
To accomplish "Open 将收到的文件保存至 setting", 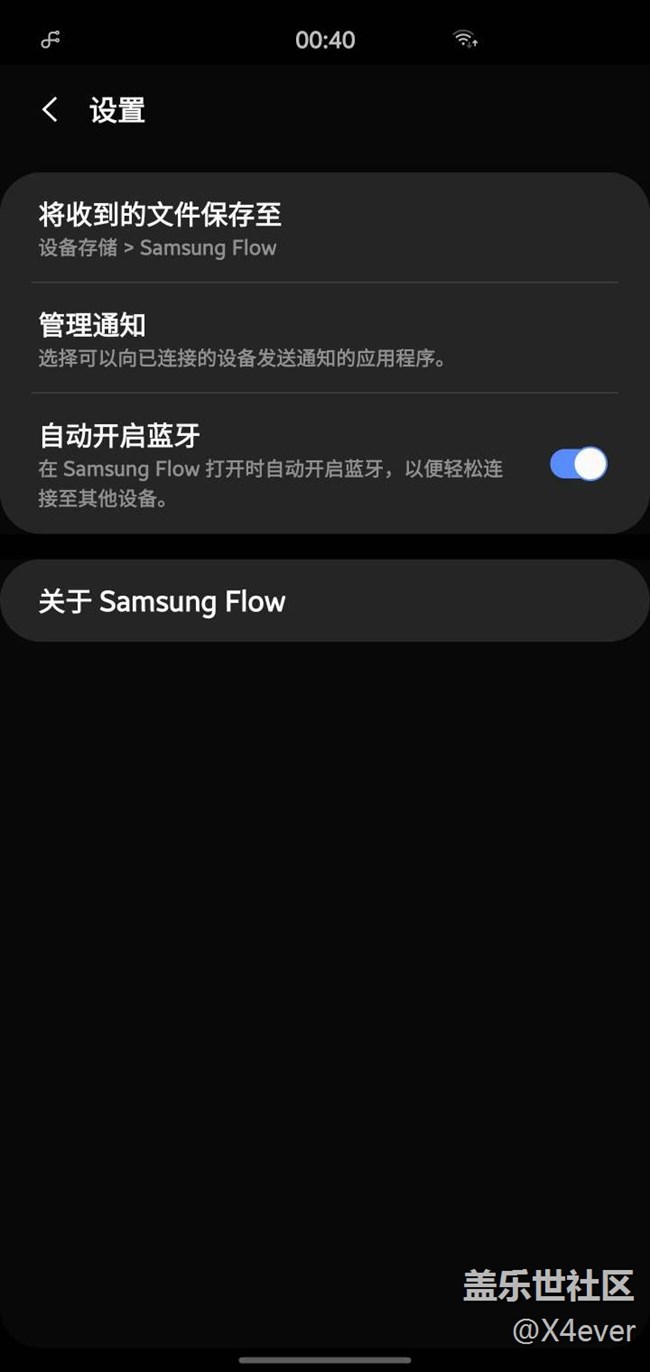I will 324,229.
